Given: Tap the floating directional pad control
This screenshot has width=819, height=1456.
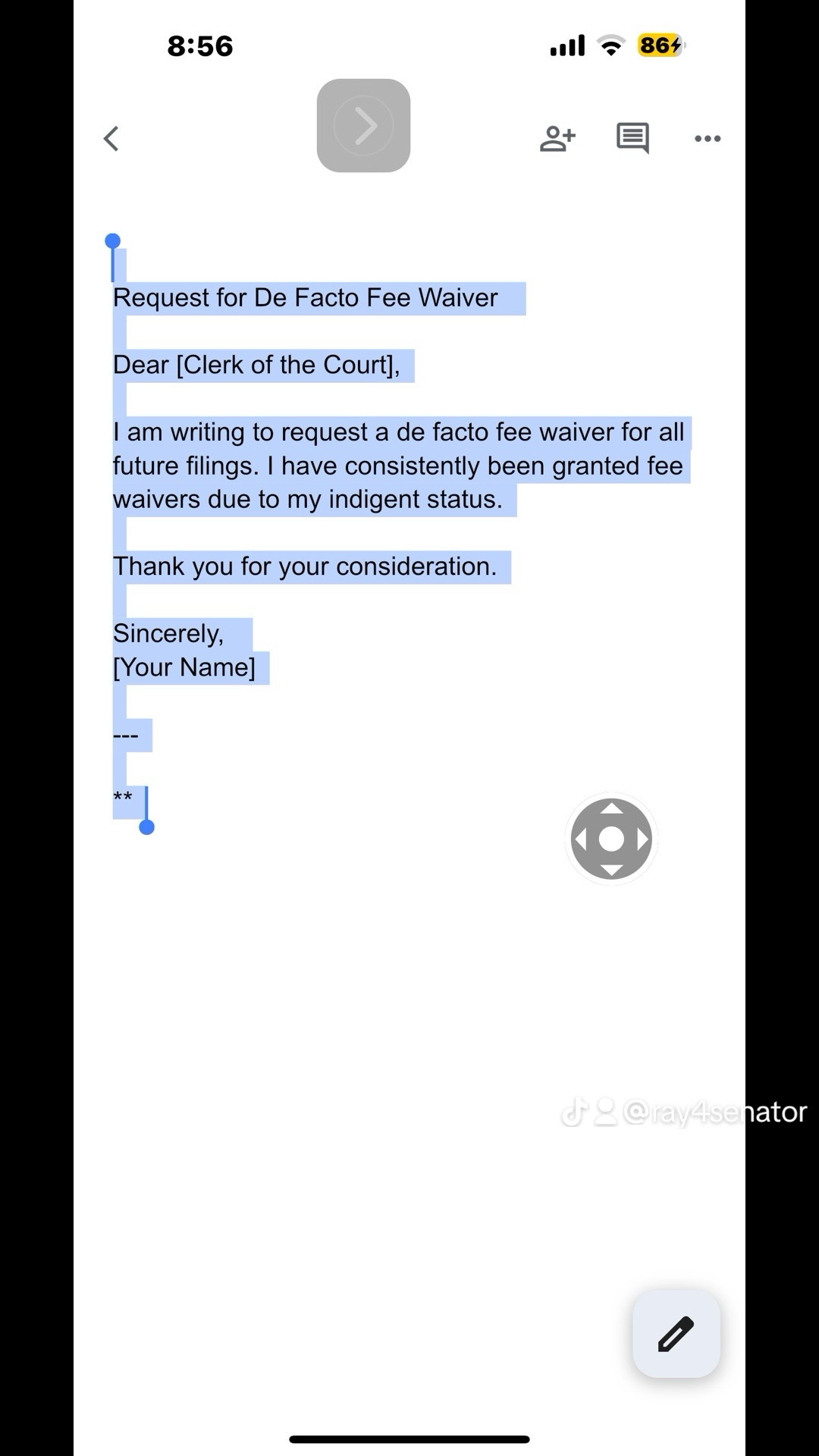Looking at the screenshot, I should 611,839.
